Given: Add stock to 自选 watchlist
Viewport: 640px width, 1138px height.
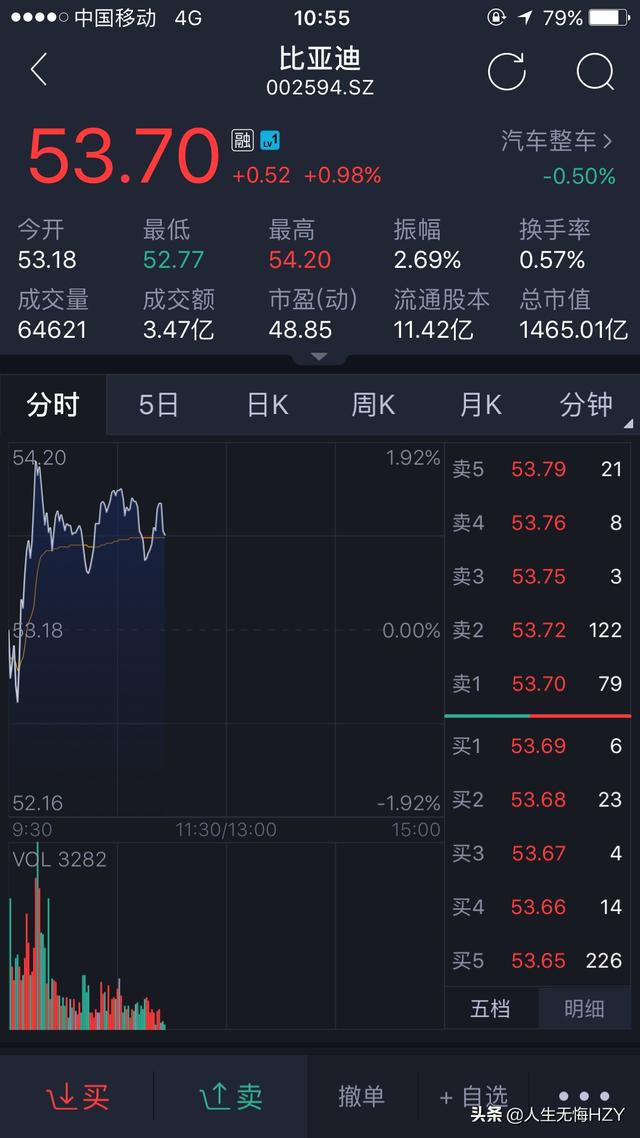Looking at the screenshot, I should (474, 1096).
